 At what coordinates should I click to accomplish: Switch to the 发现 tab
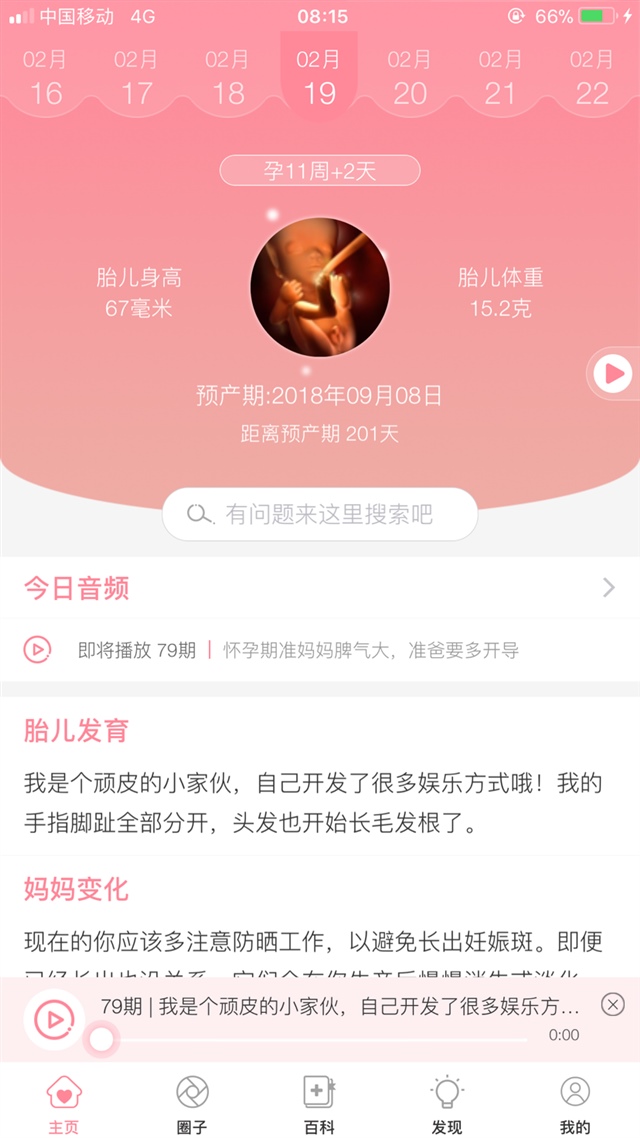point(446,1104)
